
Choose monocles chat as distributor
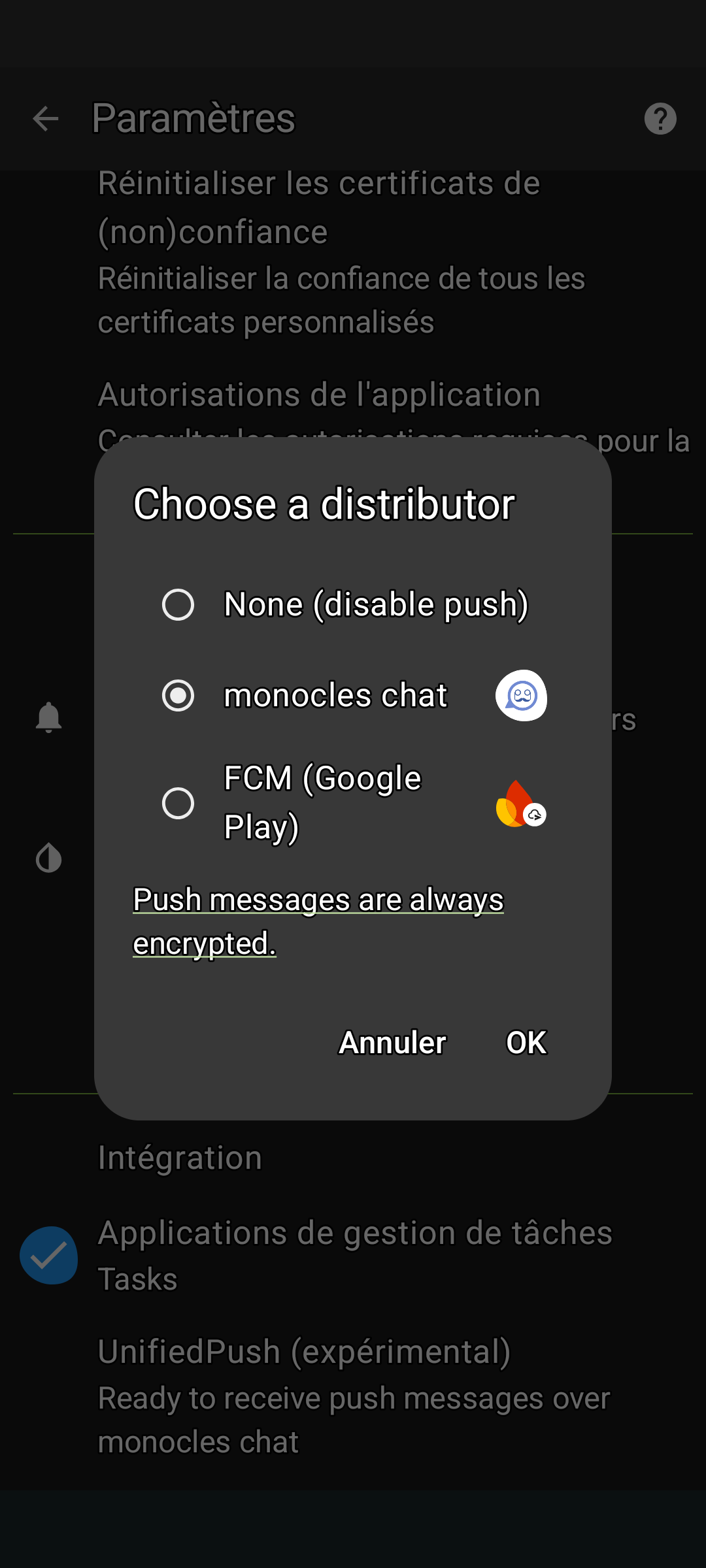click(x=353, y=695)
